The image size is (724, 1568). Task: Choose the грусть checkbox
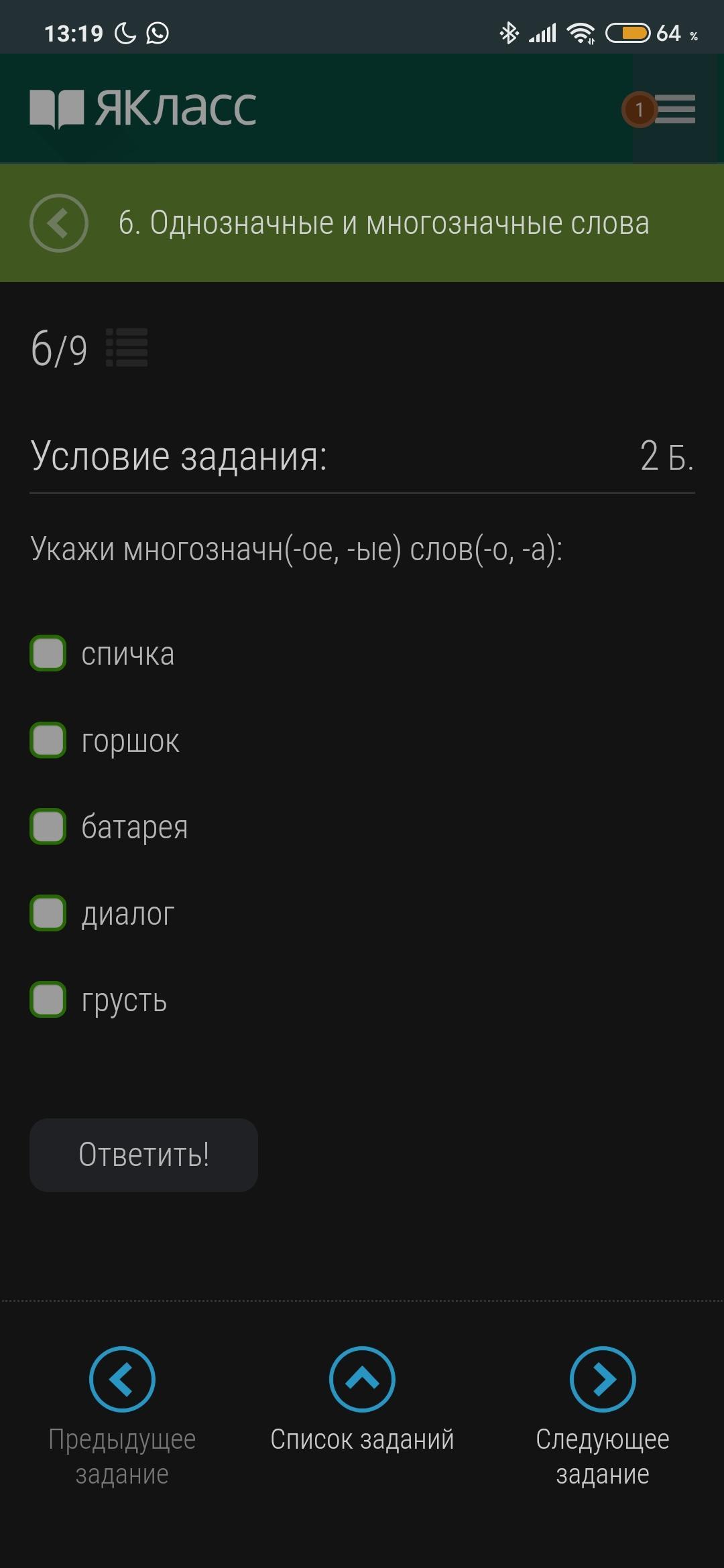pyautogui.click(x=48, y=999)
